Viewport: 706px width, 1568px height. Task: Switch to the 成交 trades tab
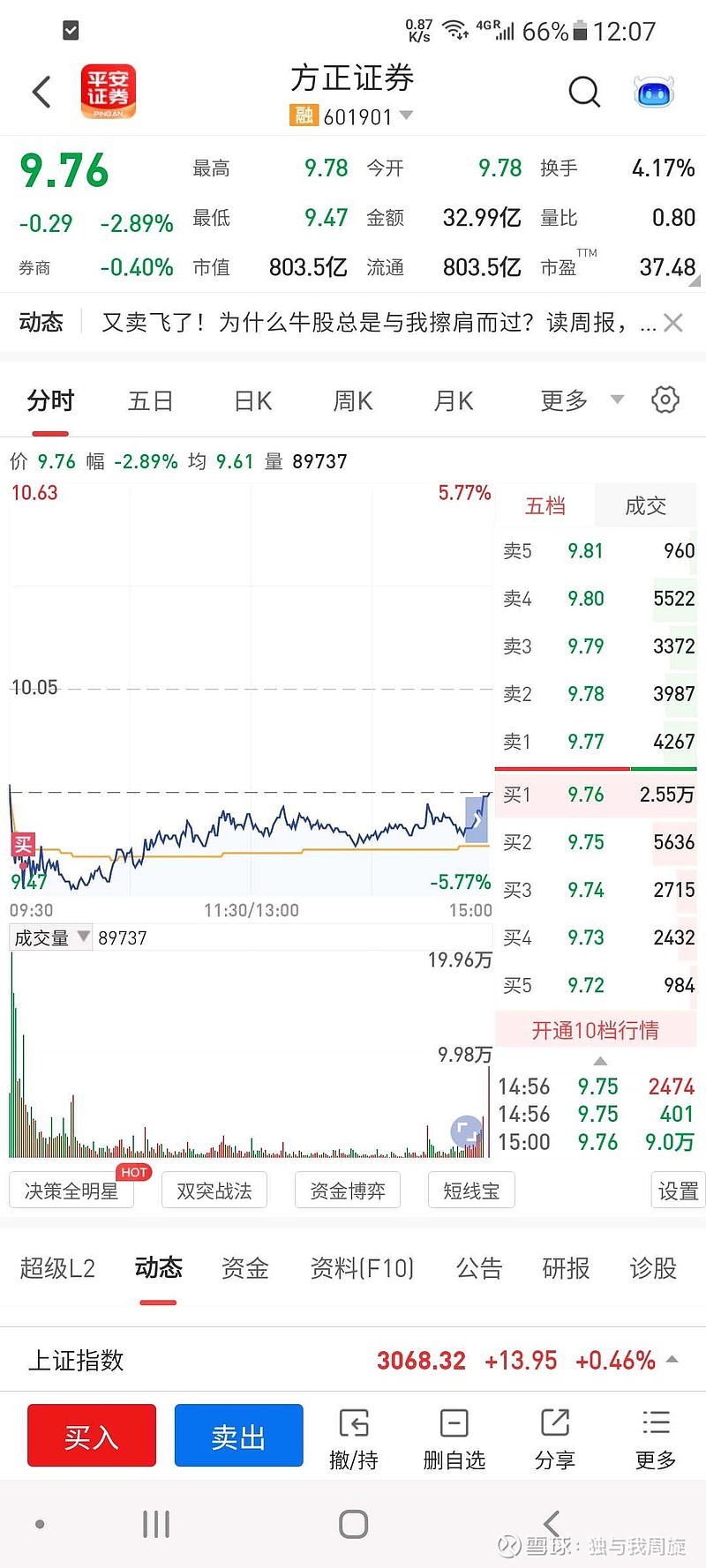click(646, 506)
